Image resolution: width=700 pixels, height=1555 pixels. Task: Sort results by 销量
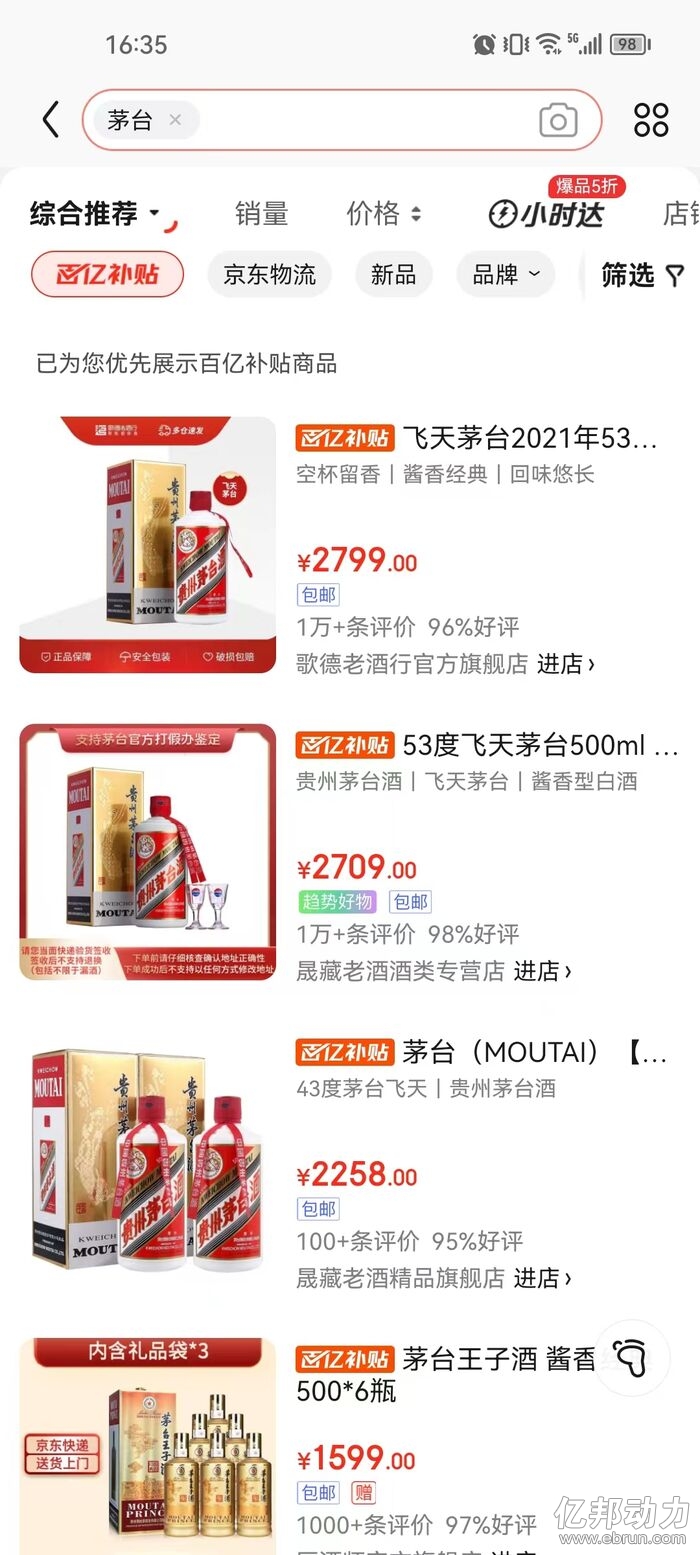point(261,213)
